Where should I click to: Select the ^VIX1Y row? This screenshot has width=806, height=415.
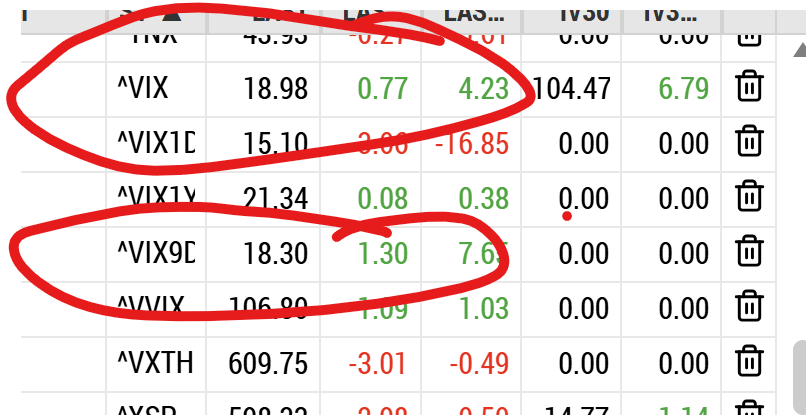398,199
